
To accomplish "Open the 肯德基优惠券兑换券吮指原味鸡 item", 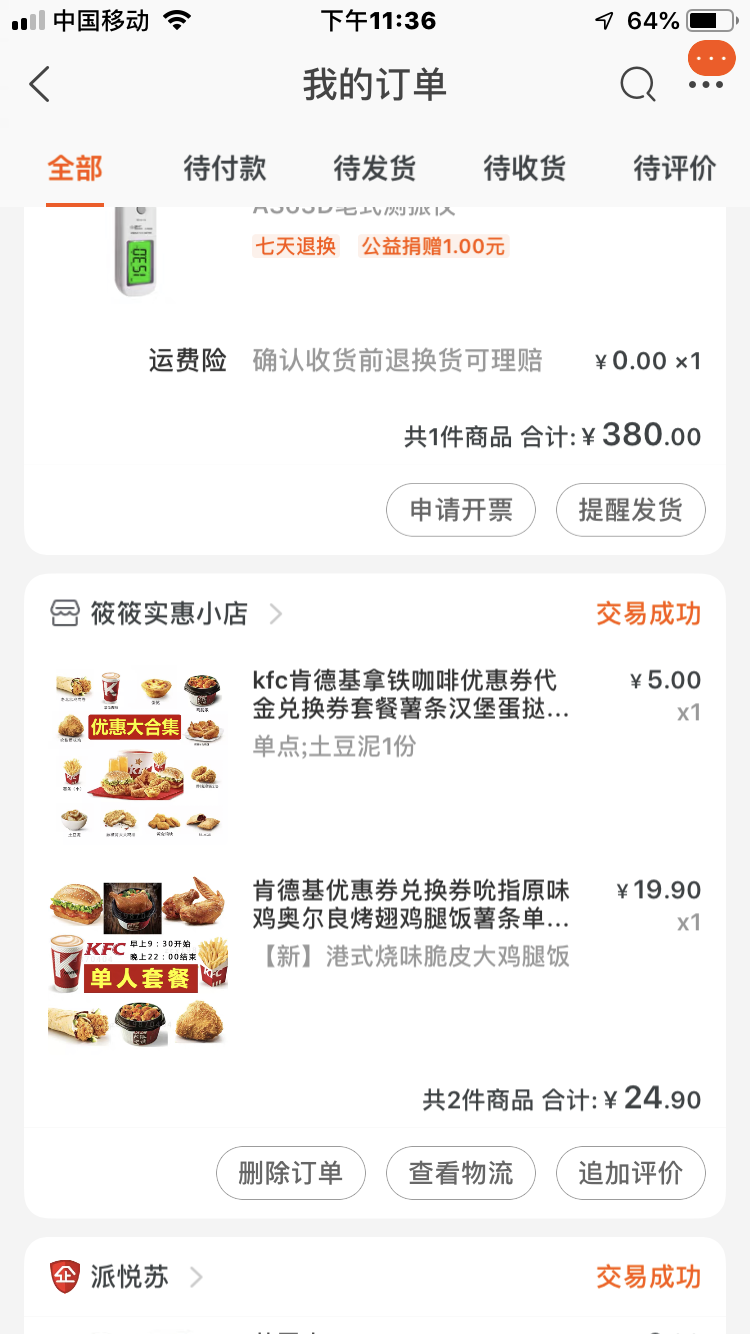I will tap(411, 904).
